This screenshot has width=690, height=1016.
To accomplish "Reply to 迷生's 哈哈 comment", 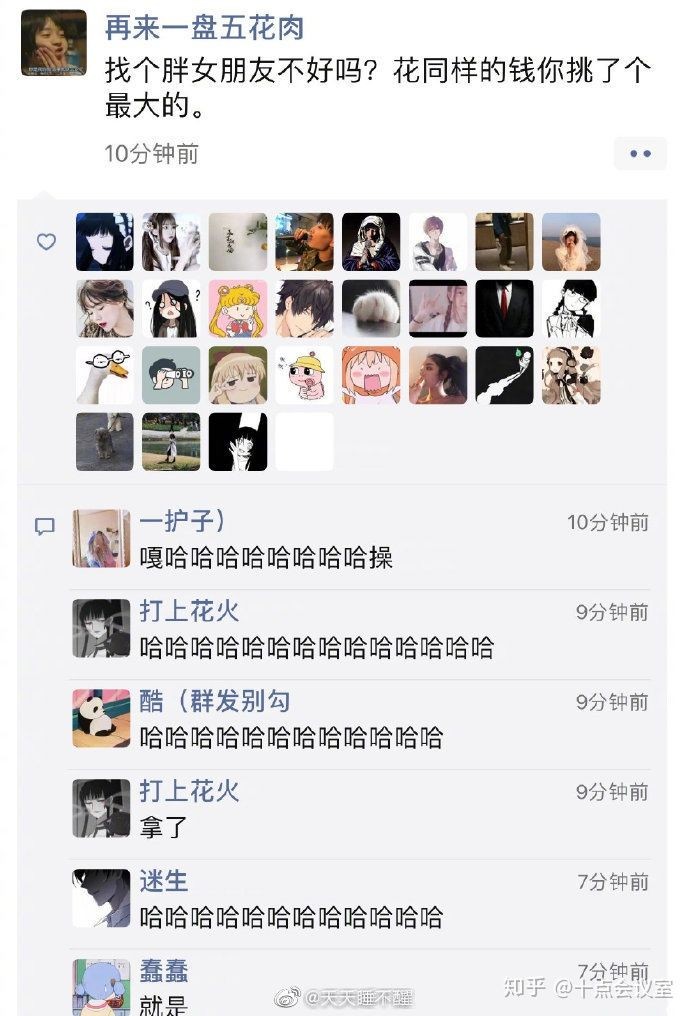I will click(x=291, y=917).
